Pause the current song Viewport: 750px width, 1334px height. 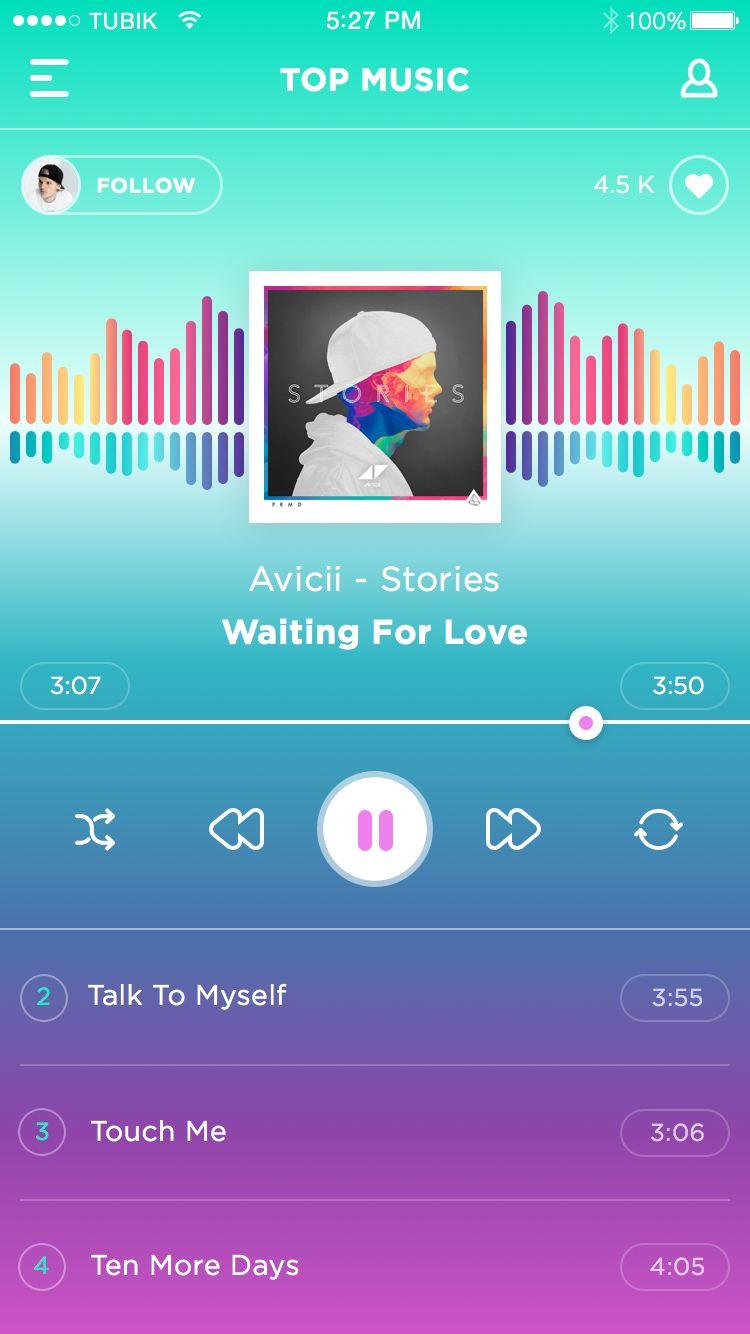[375, 829]
